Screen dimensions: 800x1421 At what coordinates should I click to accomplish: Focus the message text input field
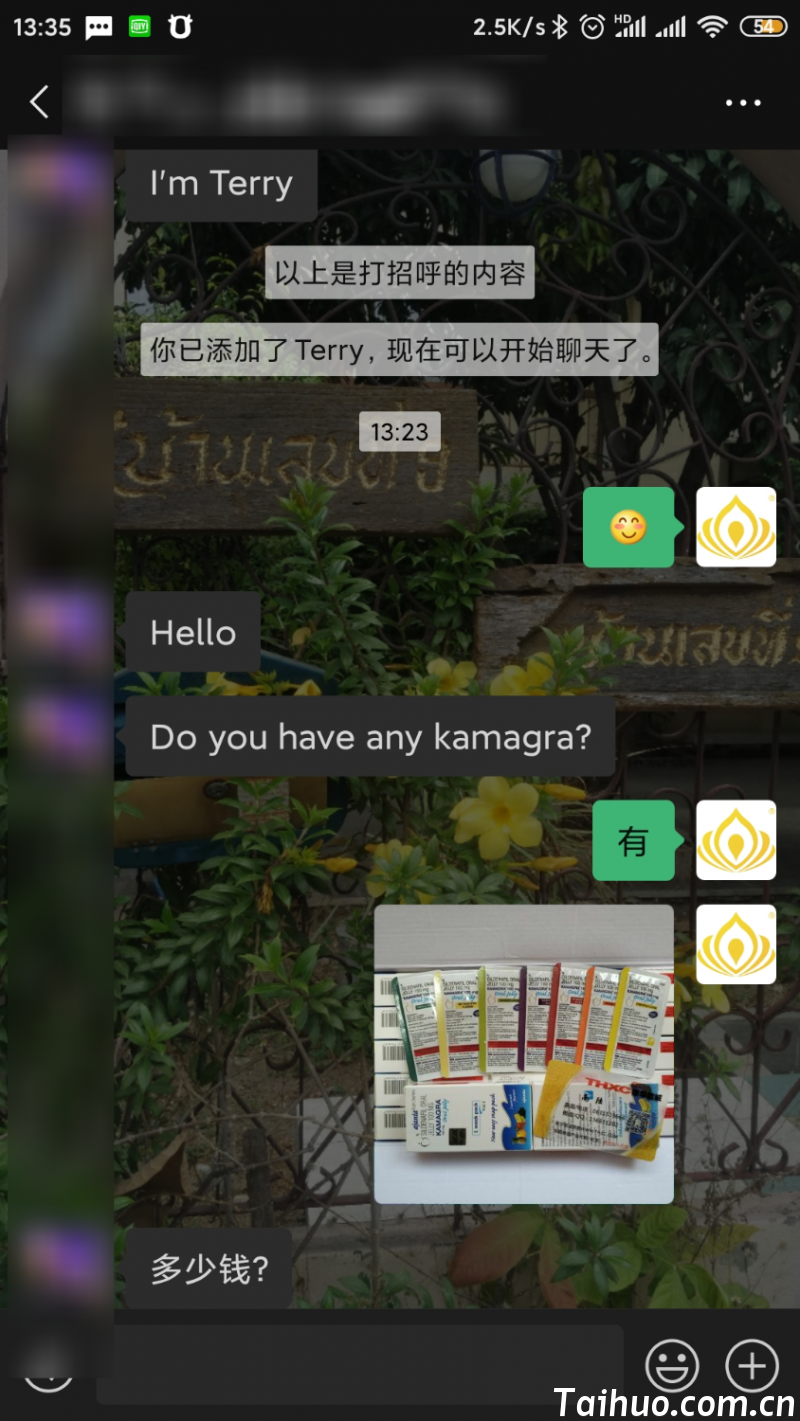[x=360, y=1366]
